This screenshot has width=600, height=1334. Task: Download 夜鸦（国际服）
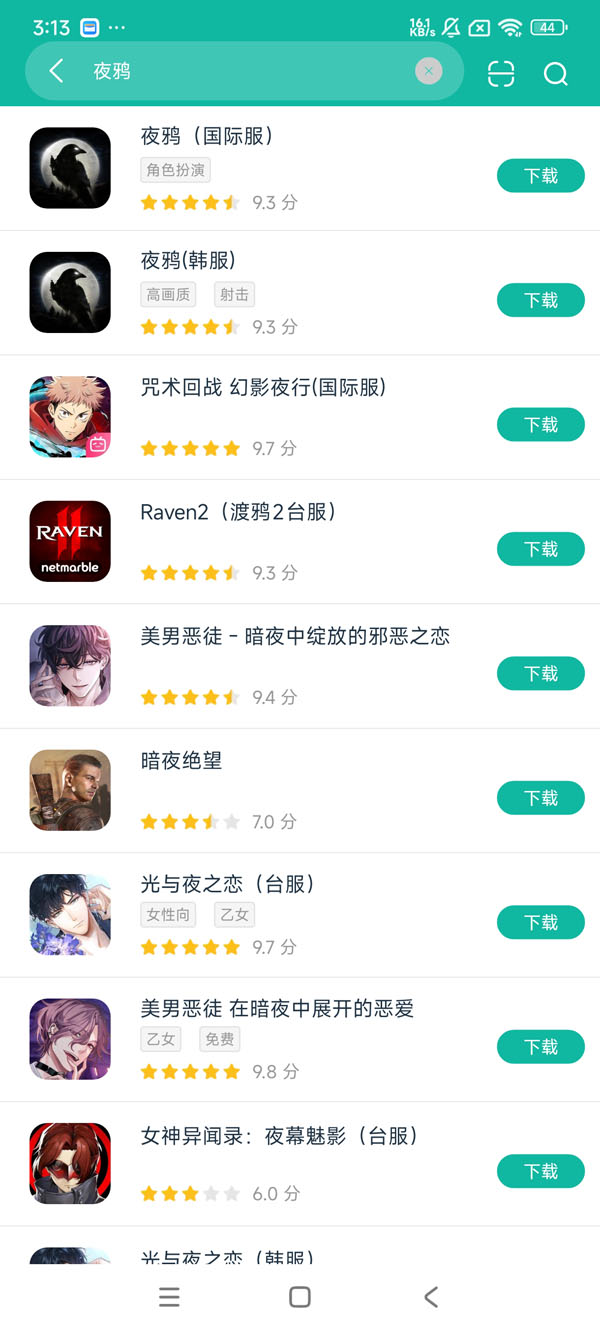540,176
